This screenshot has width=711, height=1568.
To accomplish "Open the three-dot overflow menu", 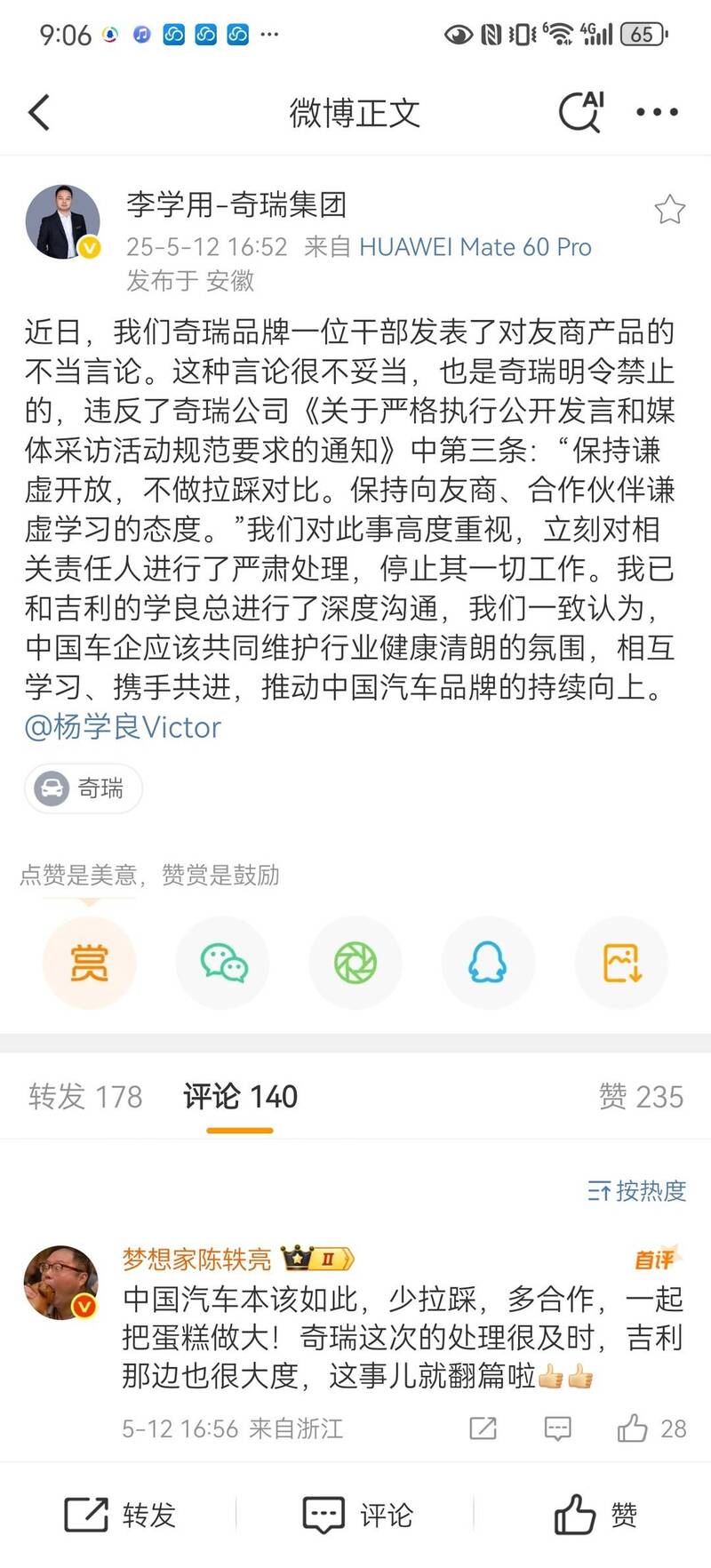I will 657,113.
